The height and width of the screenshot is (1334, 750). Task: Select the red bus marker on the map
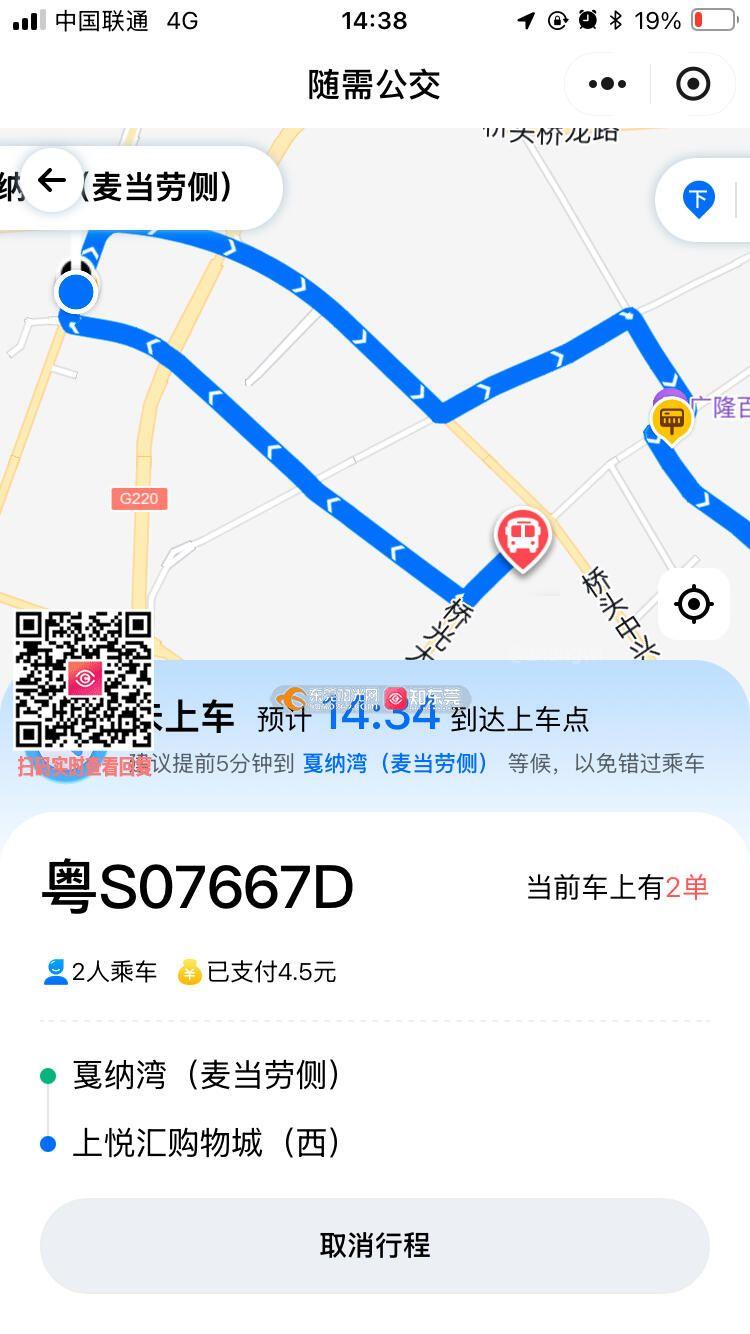click(x=521, y=537)
